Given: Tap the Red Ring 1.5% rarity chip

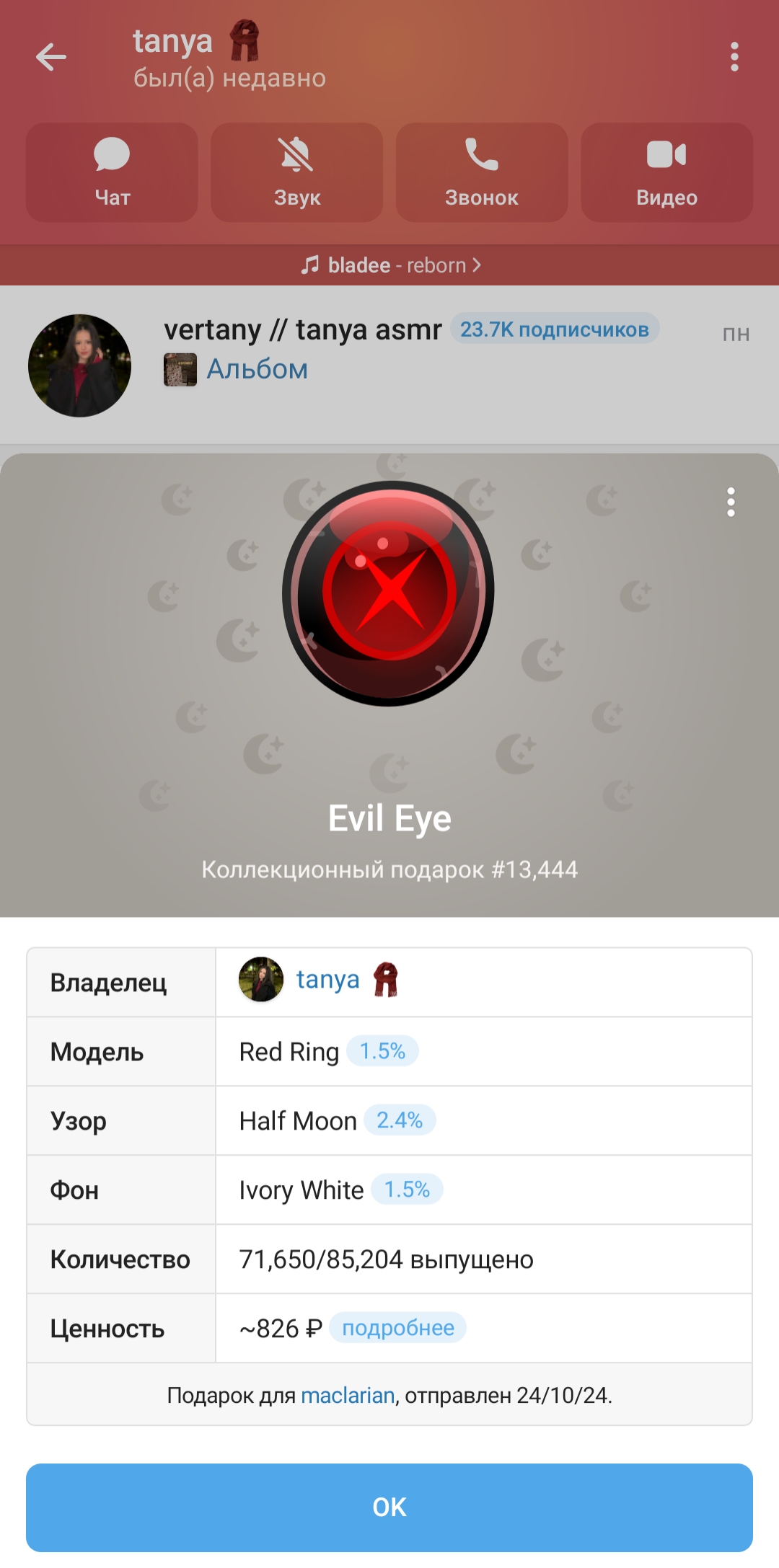Looking at the screenshot, I should 382,1052.
